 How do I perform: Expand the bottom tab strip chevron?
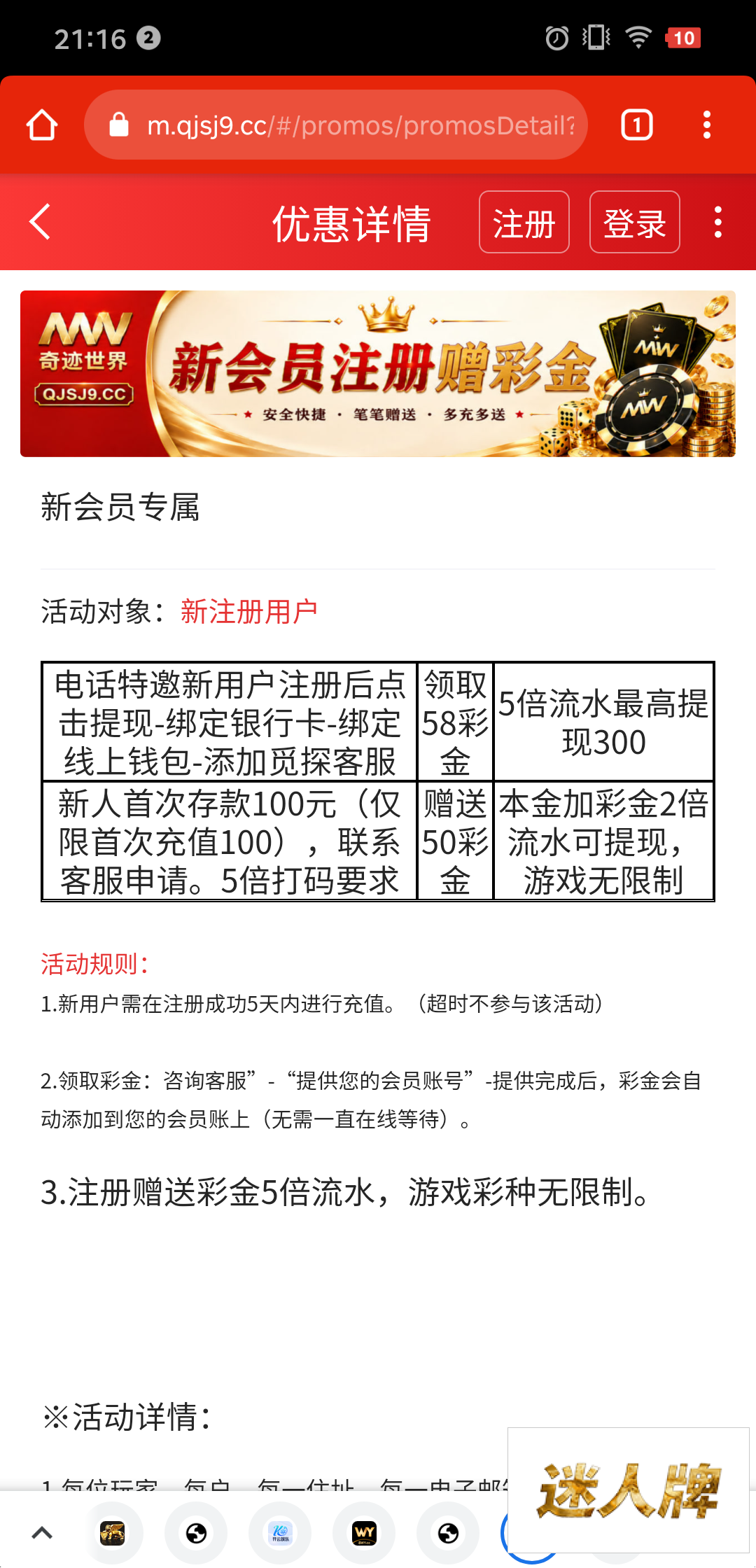click(x=42, y=1533)
